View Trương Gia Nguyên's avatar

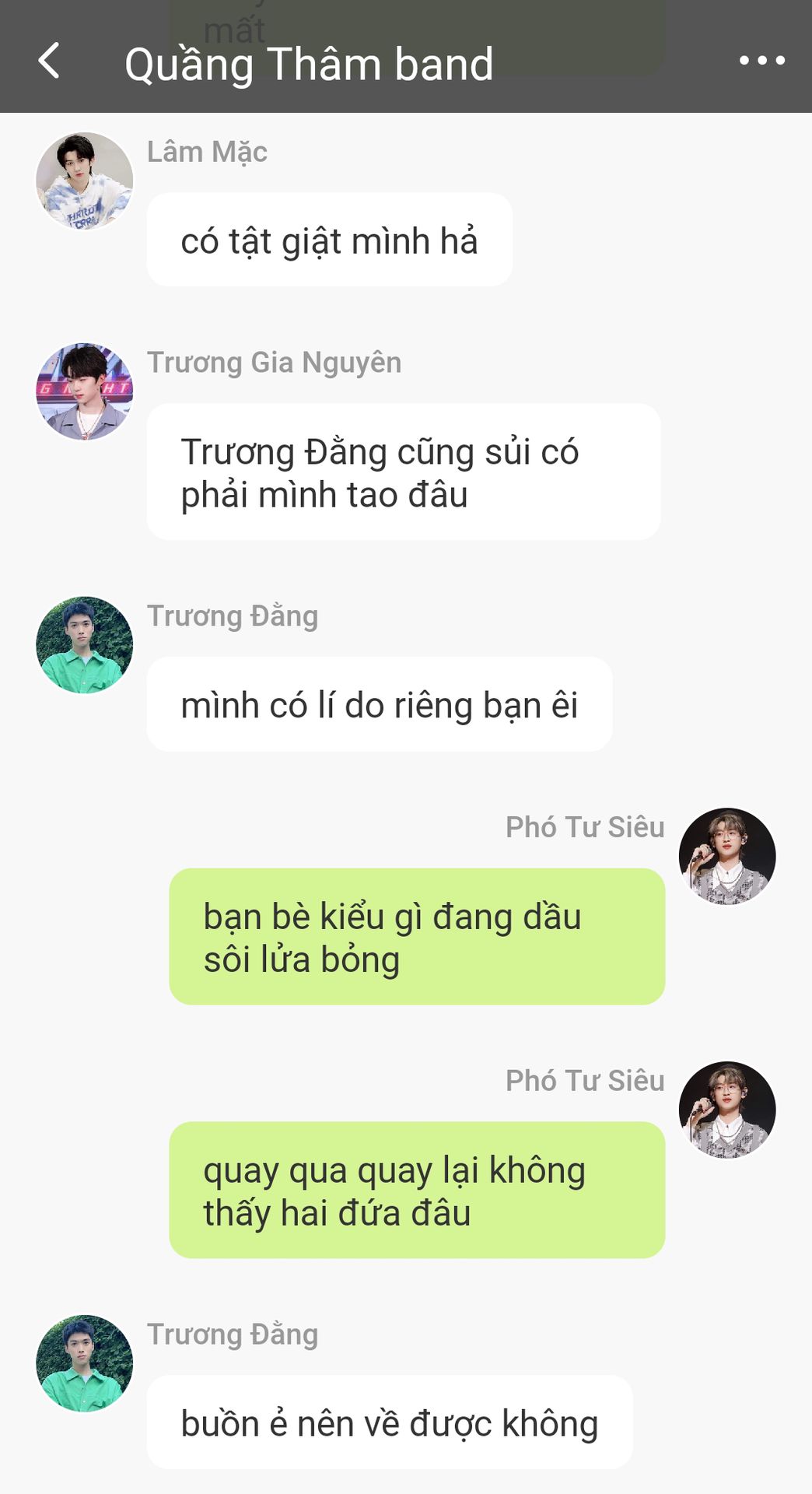pyautogui.click(x=85, y=391)
